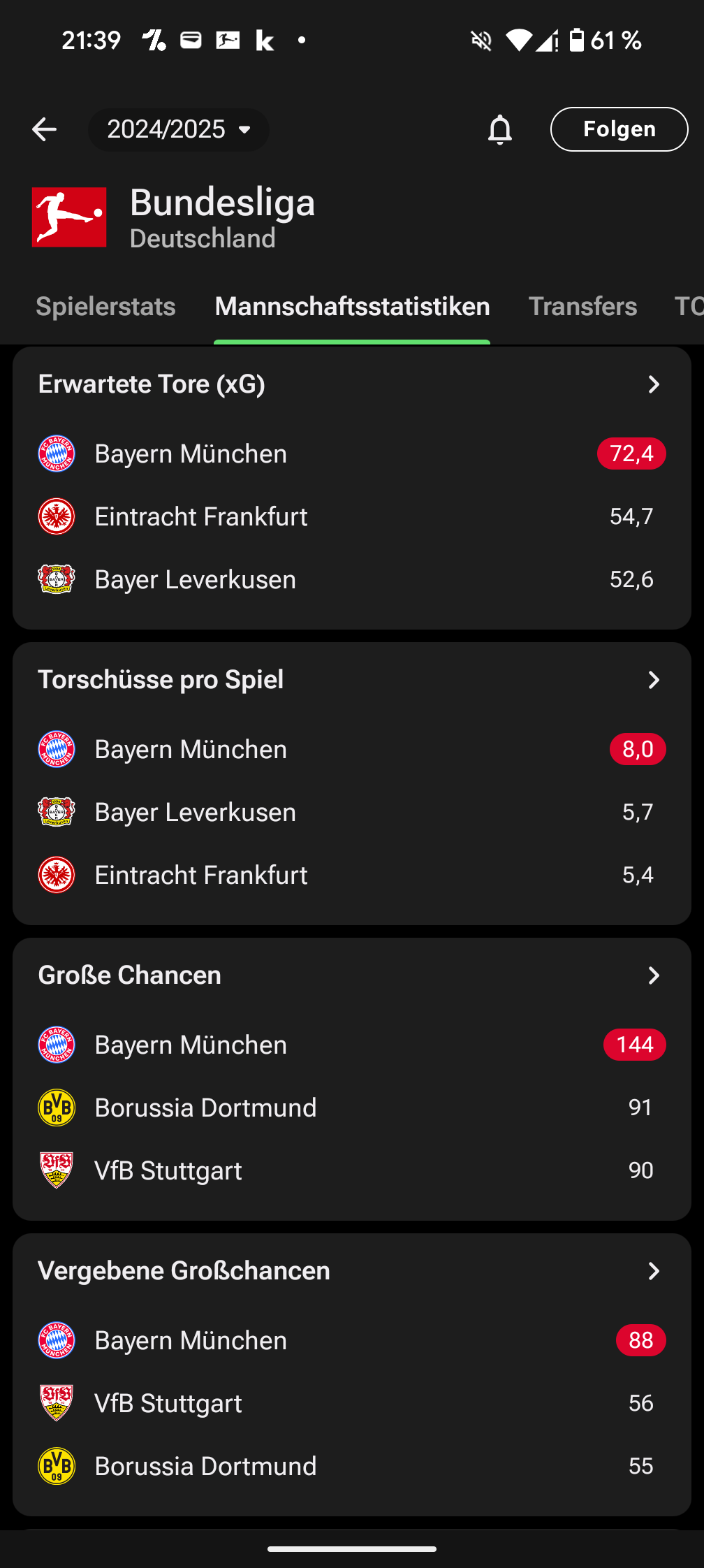704x1568 pixels.
Task: Select Bayern München under Große Chancen
Action: 352,1045
